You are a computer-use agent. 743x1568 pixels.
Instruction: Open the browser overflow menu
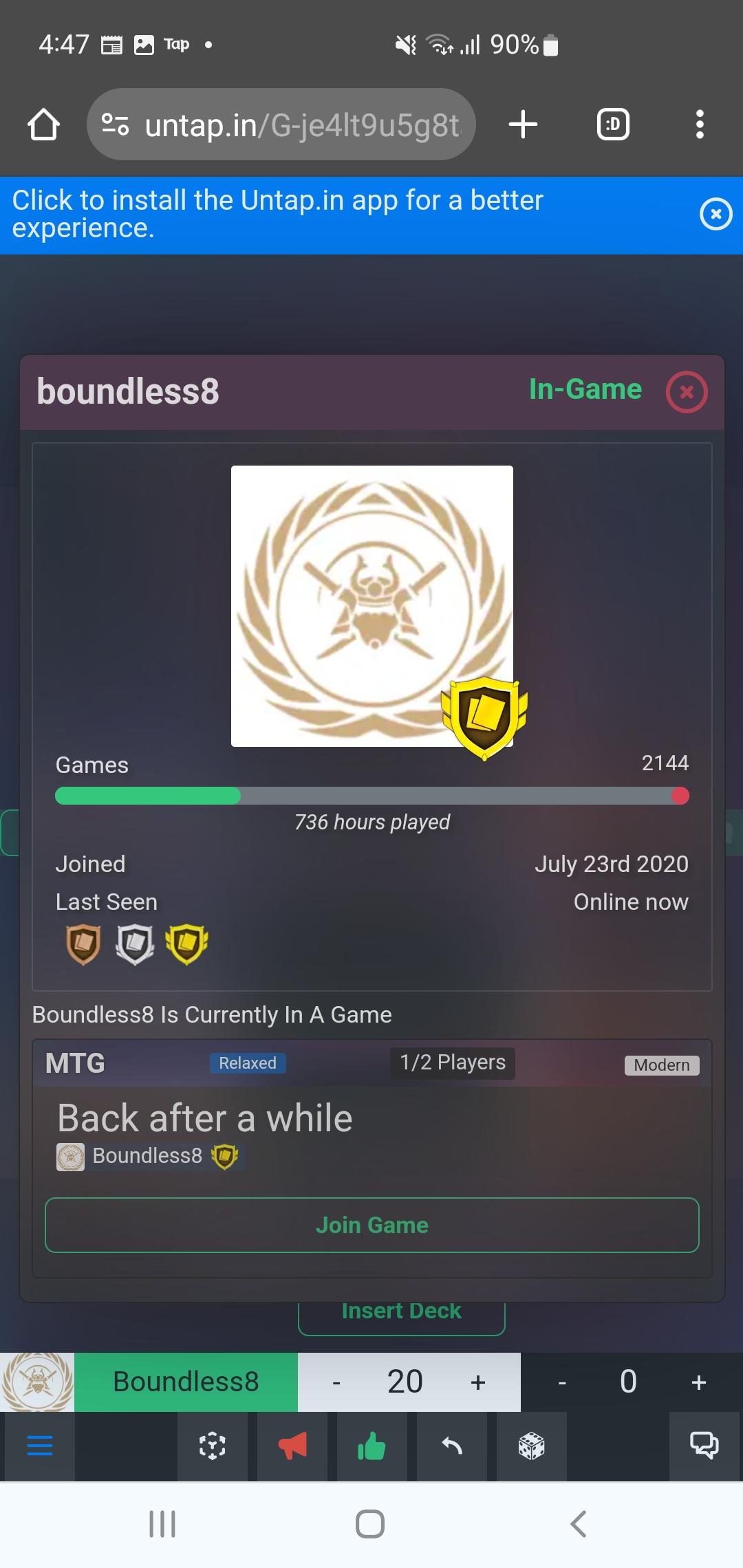click(699, 124)
